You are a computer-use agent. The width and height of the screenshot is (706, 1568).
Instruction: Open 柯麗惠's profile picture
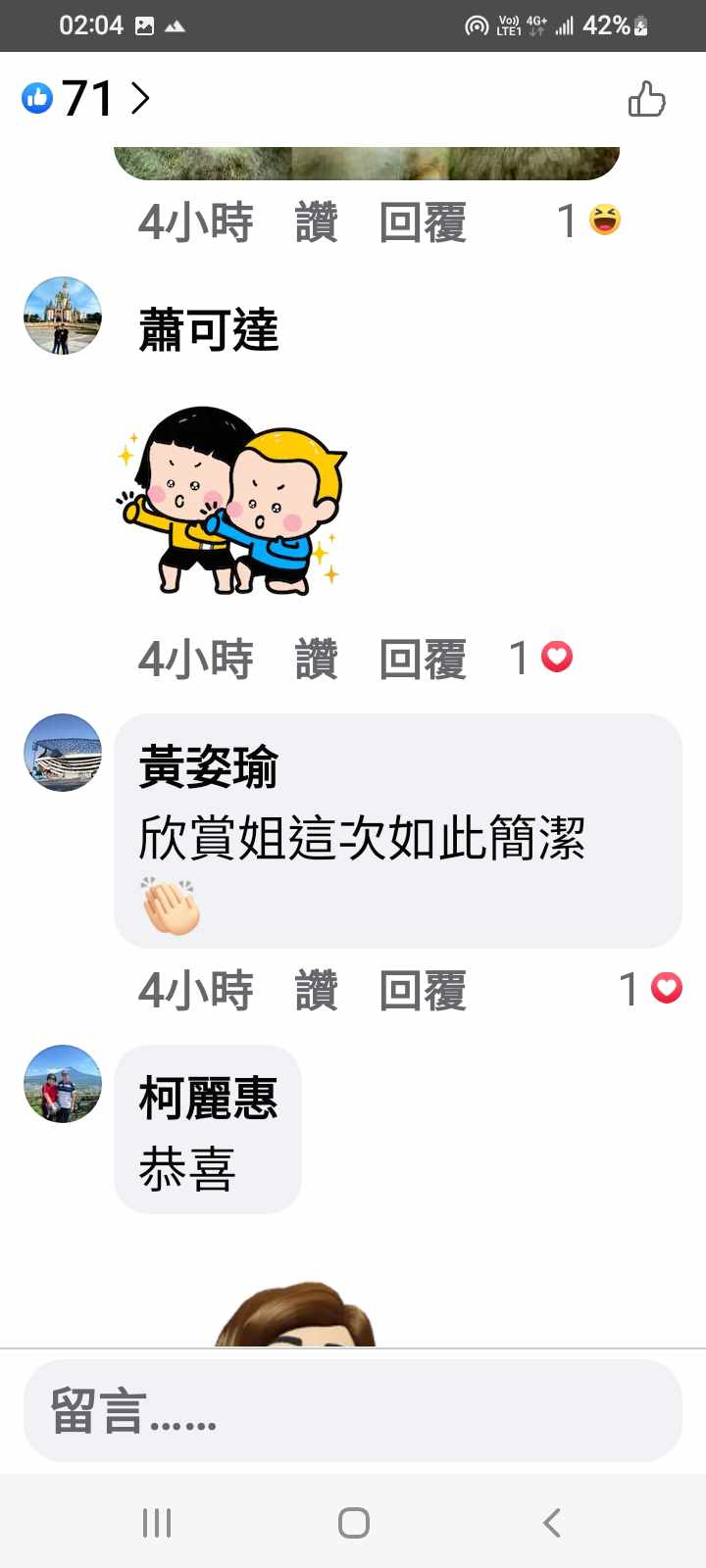[x=63, y=1084]
